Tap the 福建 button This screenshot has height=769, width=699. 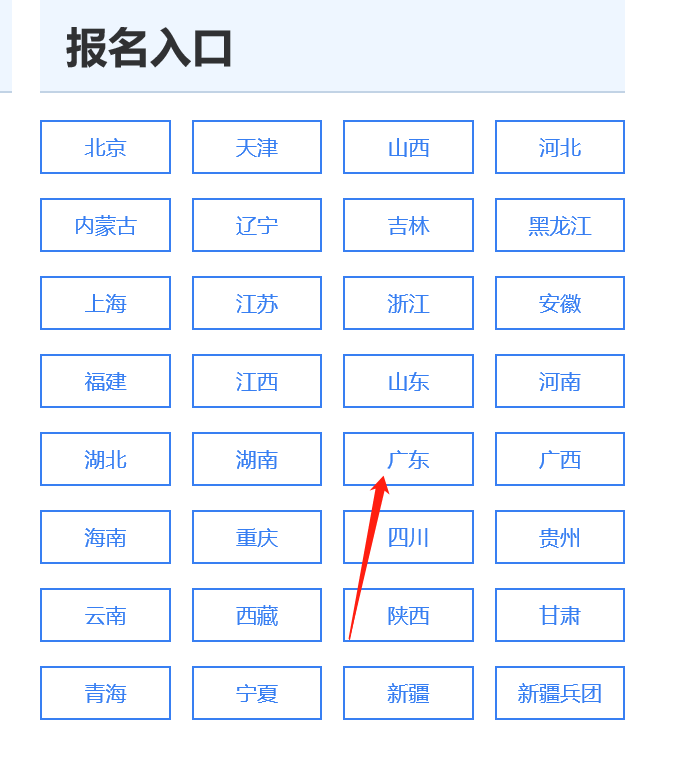coord(105,381)
